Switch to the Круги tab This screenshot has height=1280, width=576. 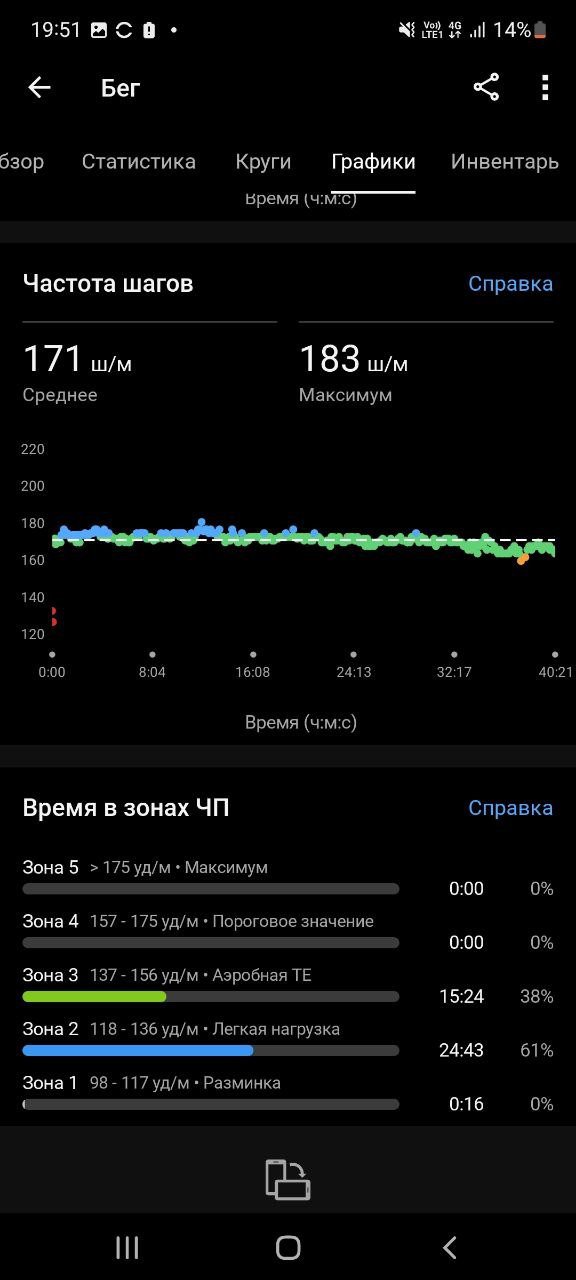point(264,161)
